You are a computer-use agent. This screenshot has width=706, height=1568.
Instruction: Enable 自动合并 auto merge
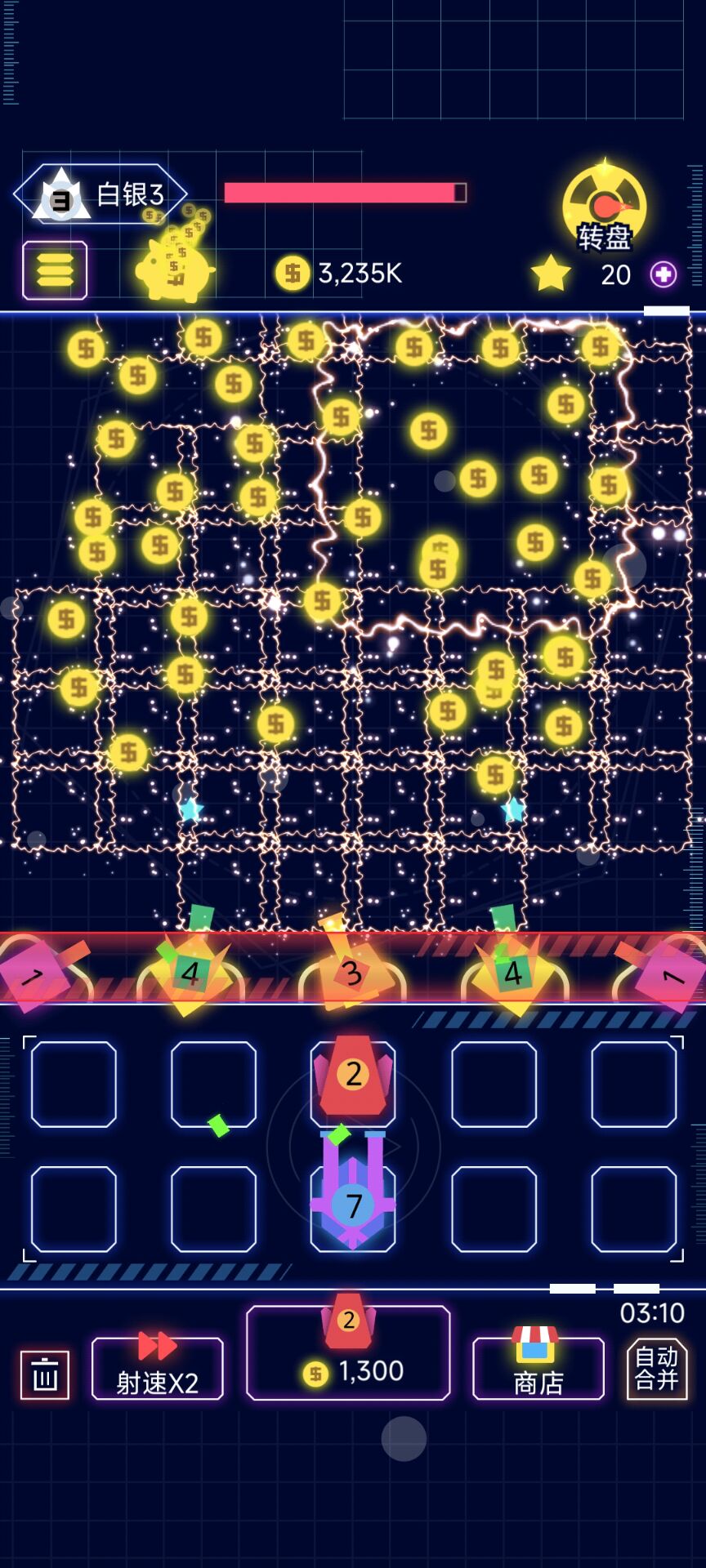pyautogui.click(x=657, y=1369)
